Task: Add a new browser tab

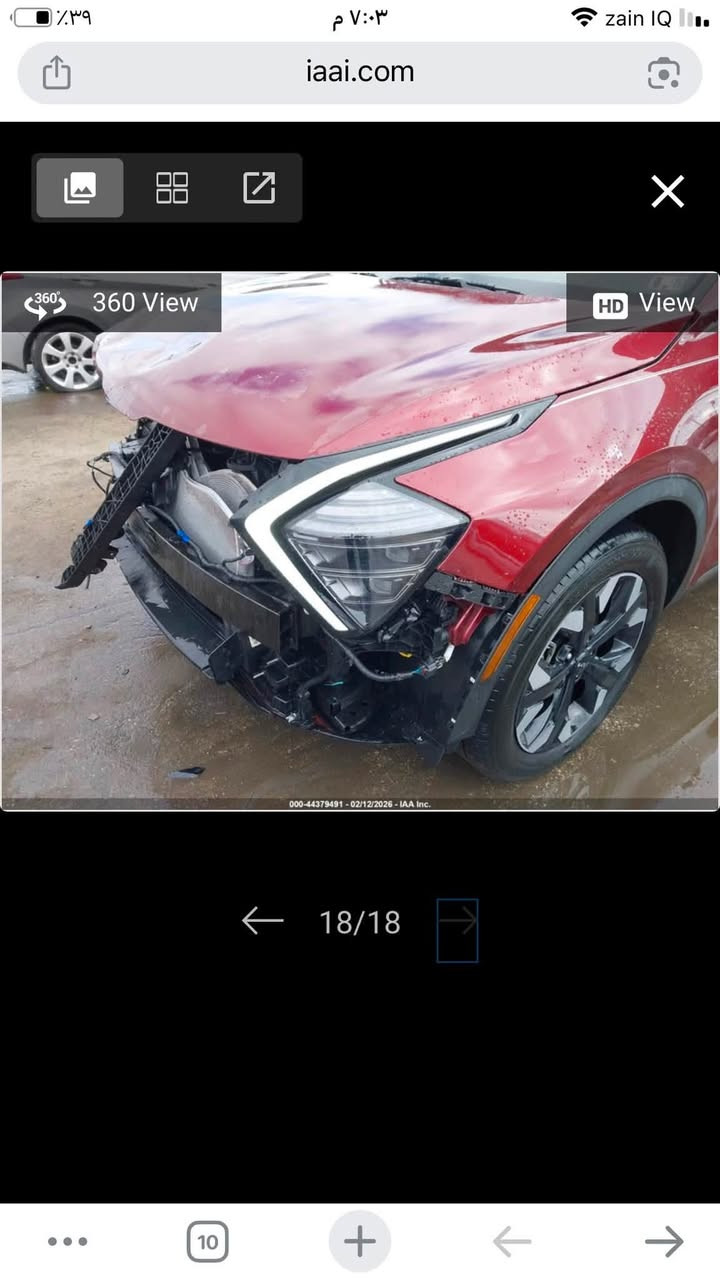Action: coord(360,1242)
